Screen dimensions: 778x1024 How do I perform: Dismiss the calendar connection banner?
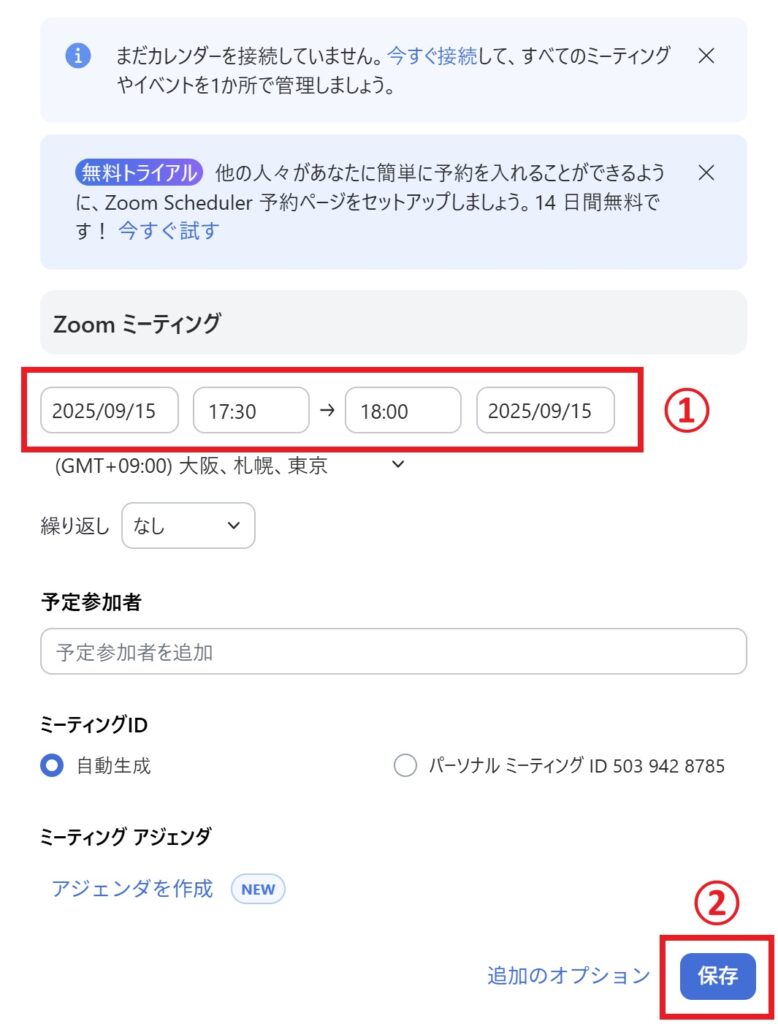point(706,56)
